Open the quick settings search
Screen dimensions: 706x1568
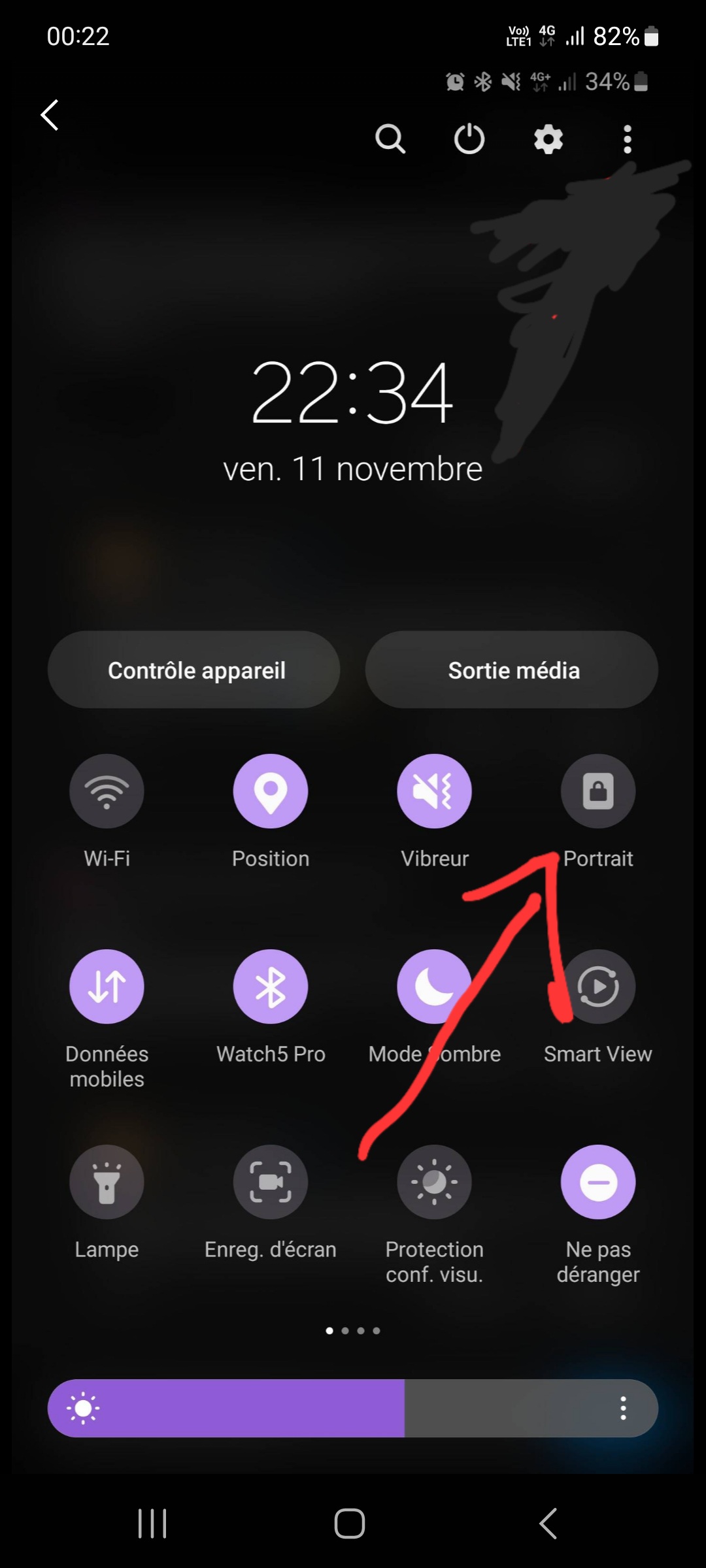pyautogui.click(x=390, y=139)
